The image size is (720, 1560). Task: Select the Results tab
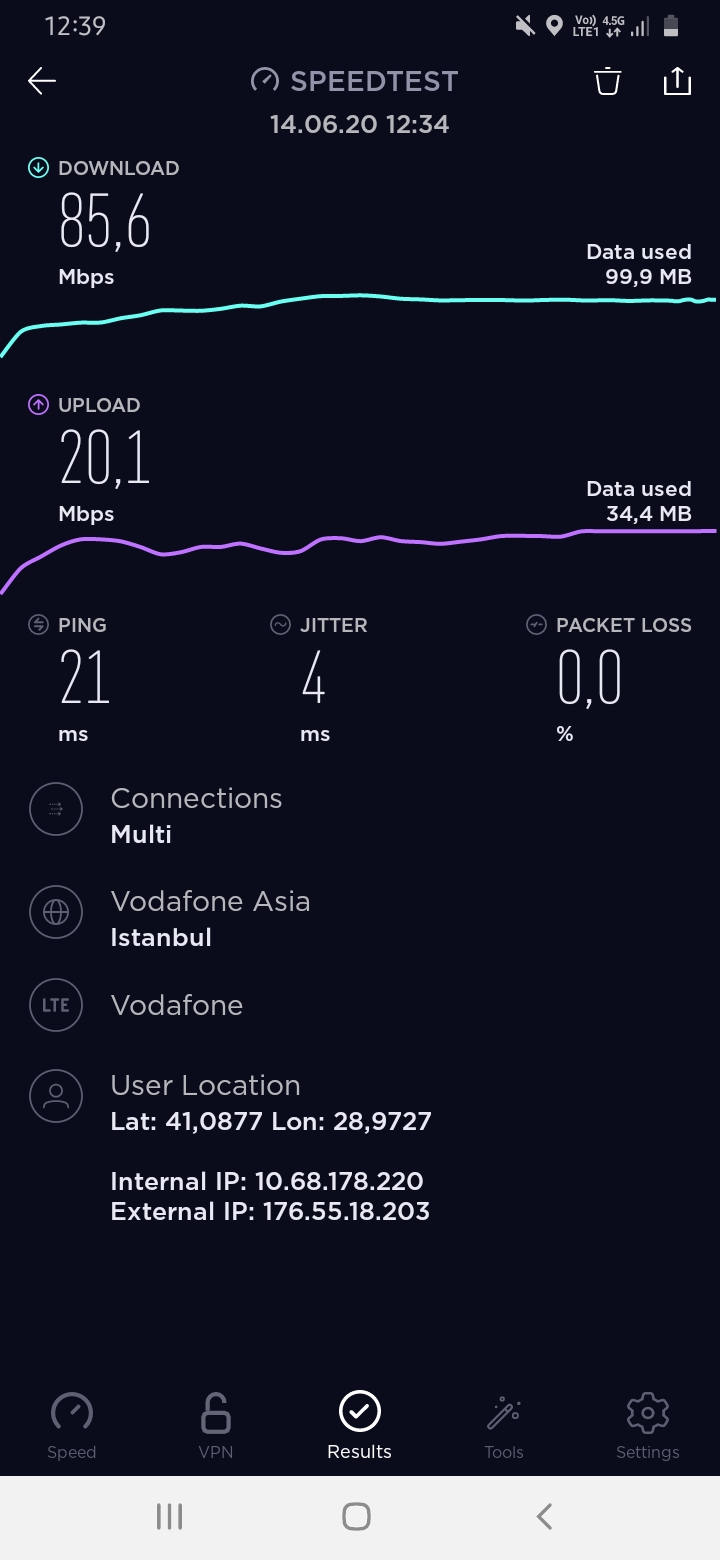tap(360, 1426)
